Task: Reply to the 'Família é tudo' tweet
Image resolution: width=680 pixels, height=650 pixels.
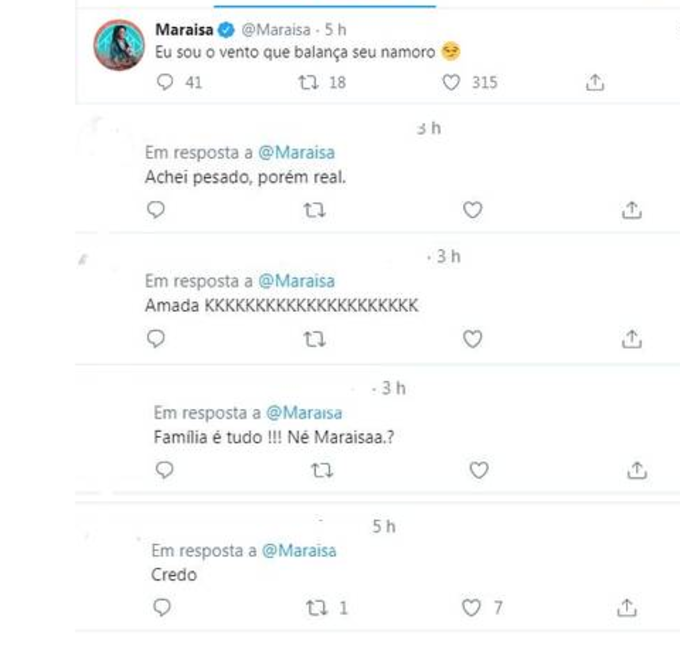Action: (164, 470)
